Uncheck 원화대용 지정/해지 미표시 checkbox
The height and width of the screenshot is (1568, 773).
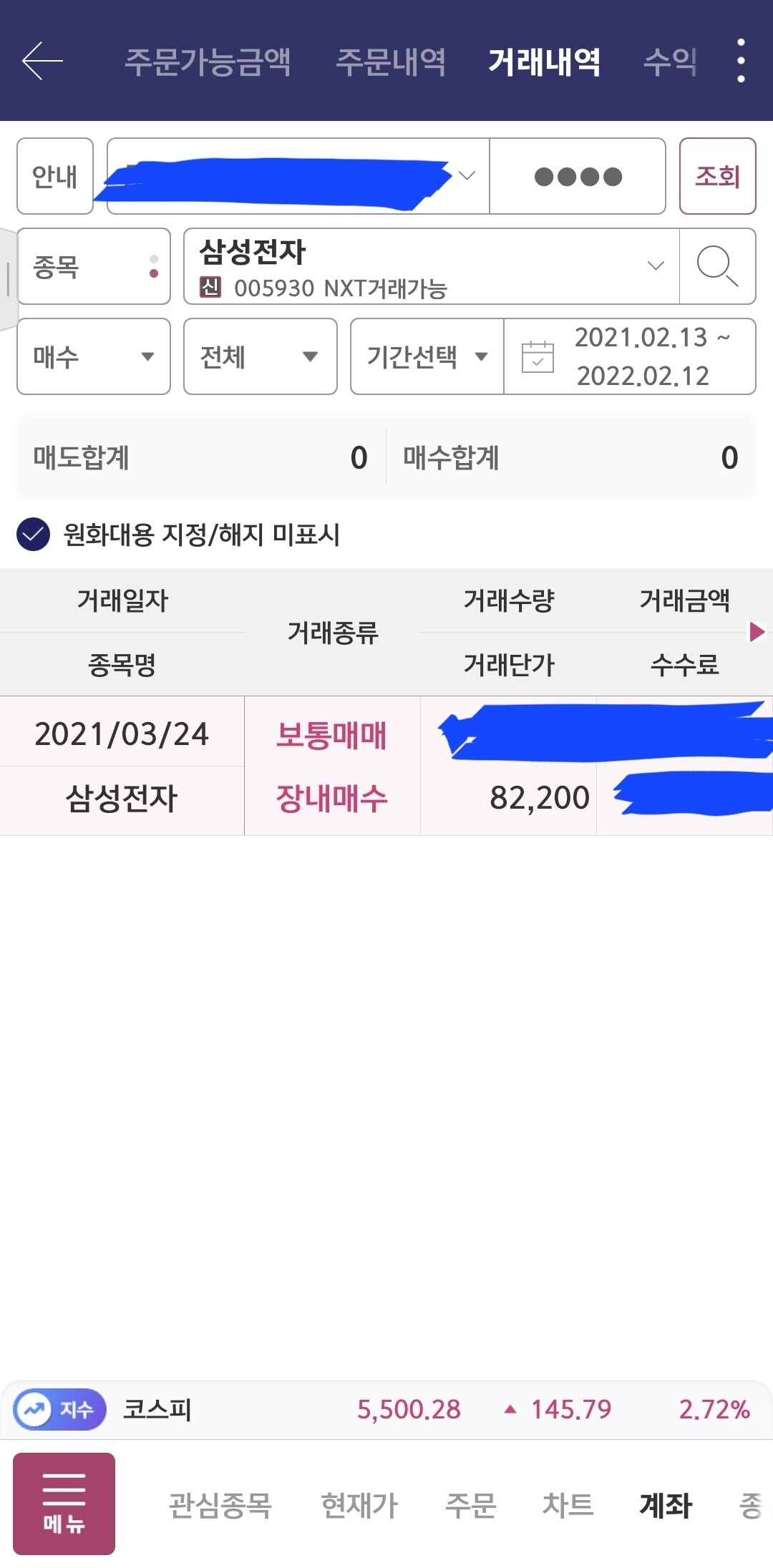[x=33, y=534]
